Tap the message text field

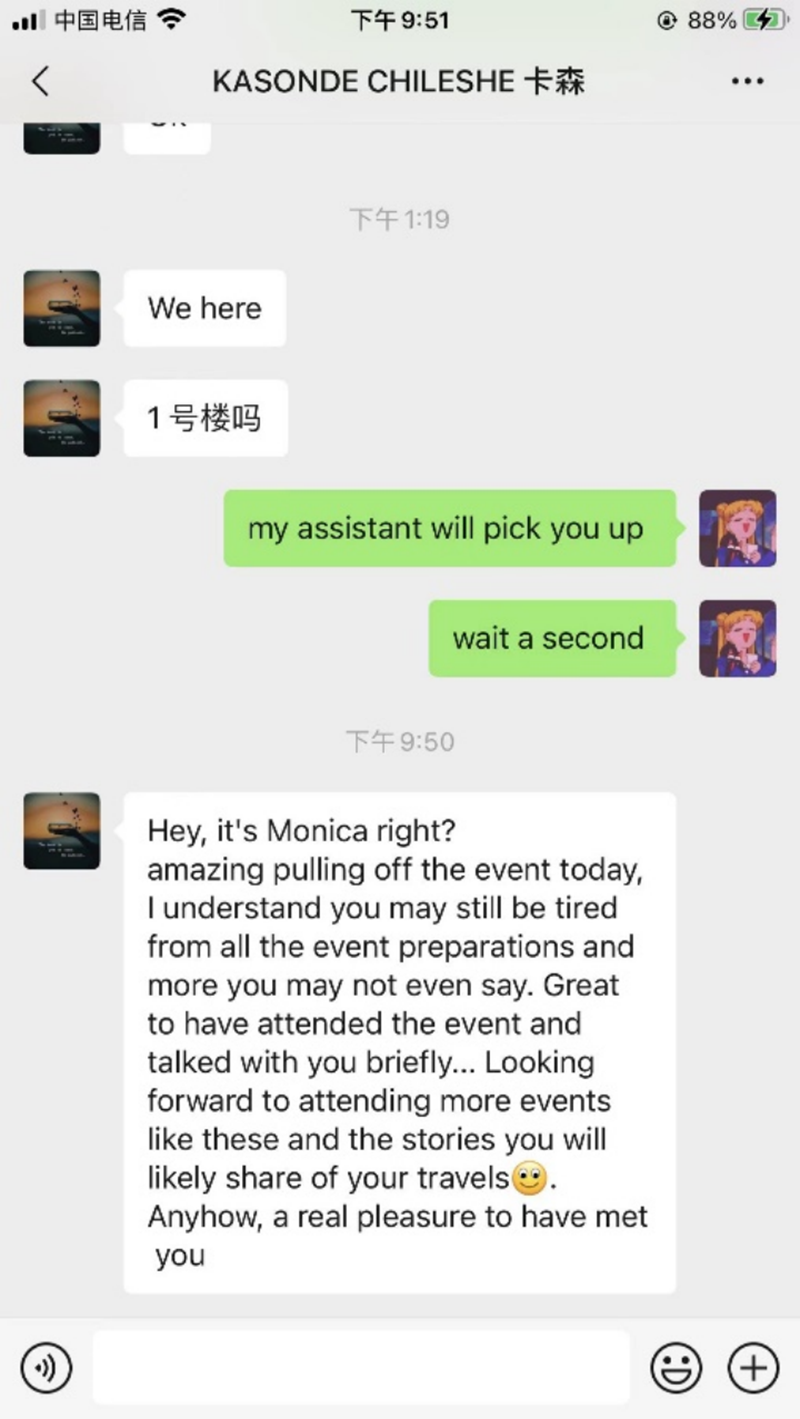(x=361, y=1367)
